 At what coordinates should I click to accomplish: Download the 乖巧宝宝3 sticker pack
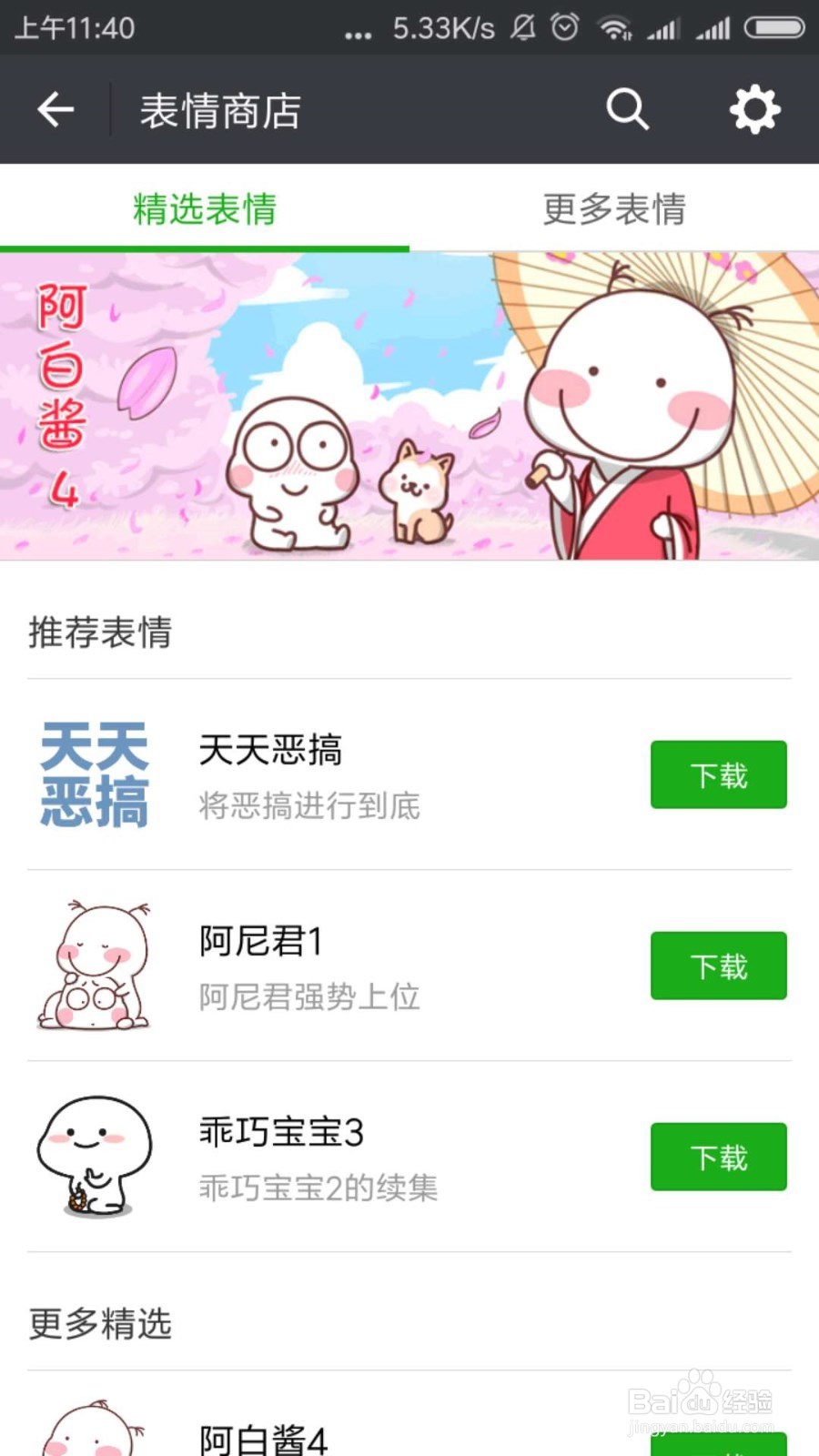click(718, 1157)
